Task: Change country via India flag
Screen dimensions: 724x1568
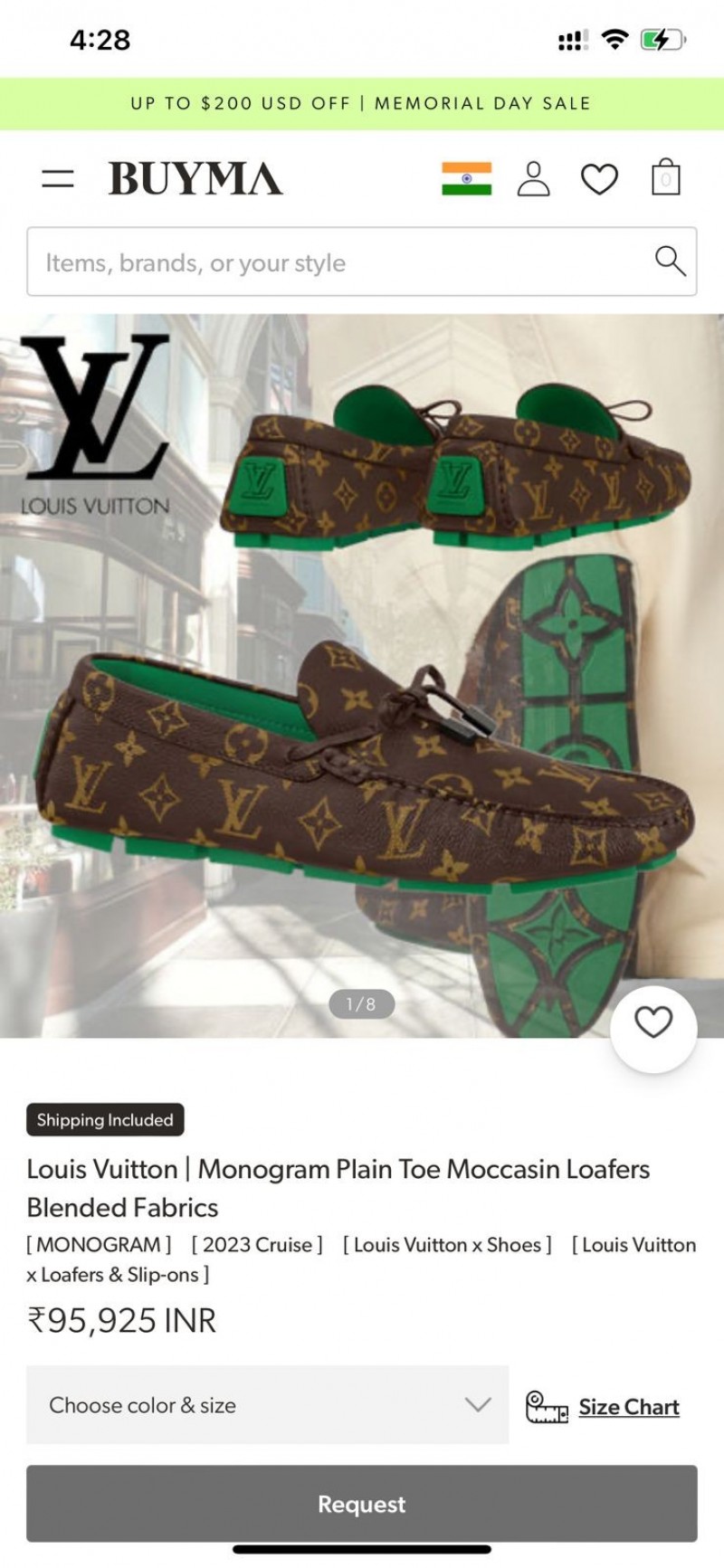Action: pos(466,178)
